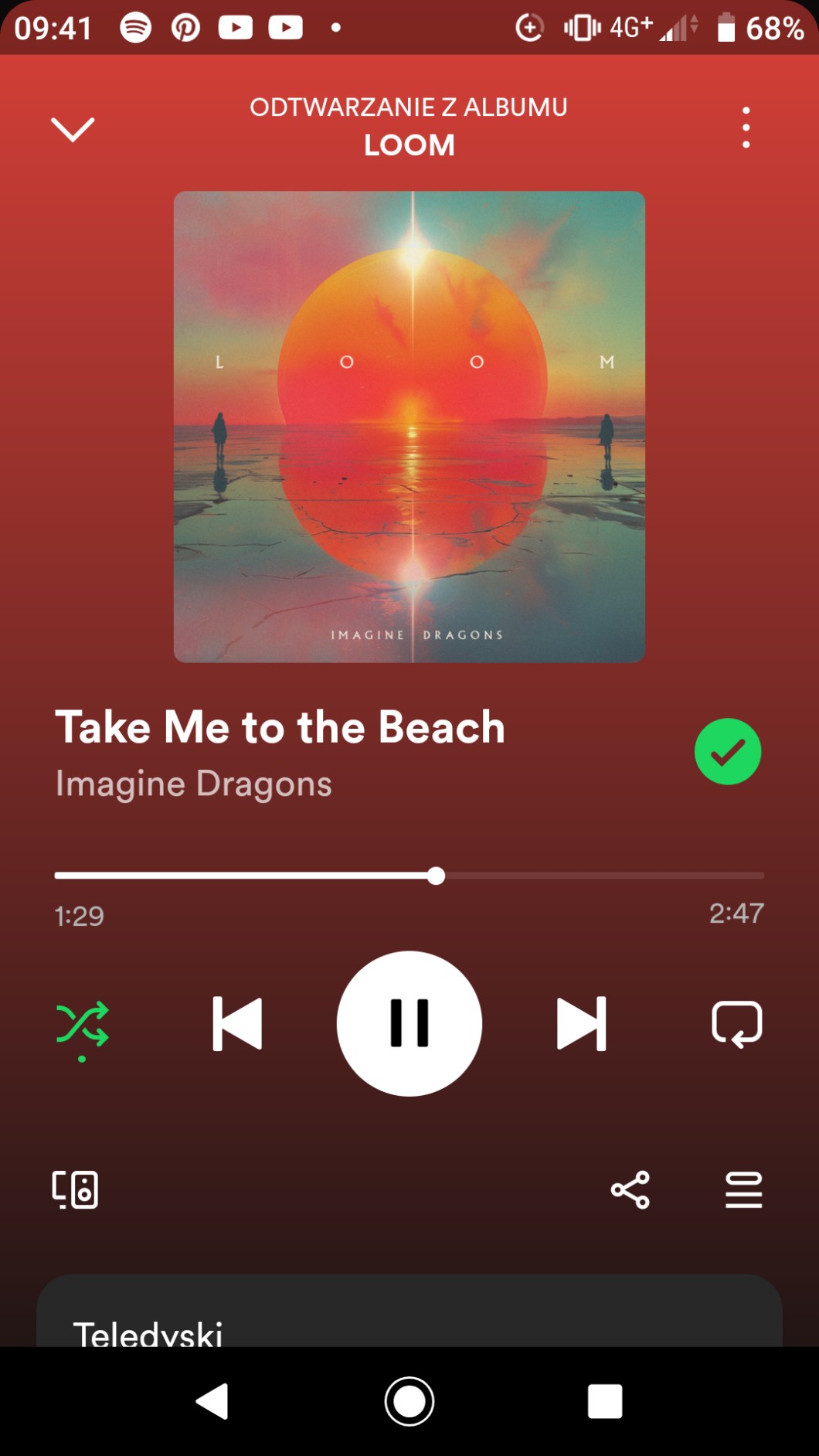The width and height of the screenshot is (819, 1456).
Task: Skip to next track
Action: (581, 1024)
